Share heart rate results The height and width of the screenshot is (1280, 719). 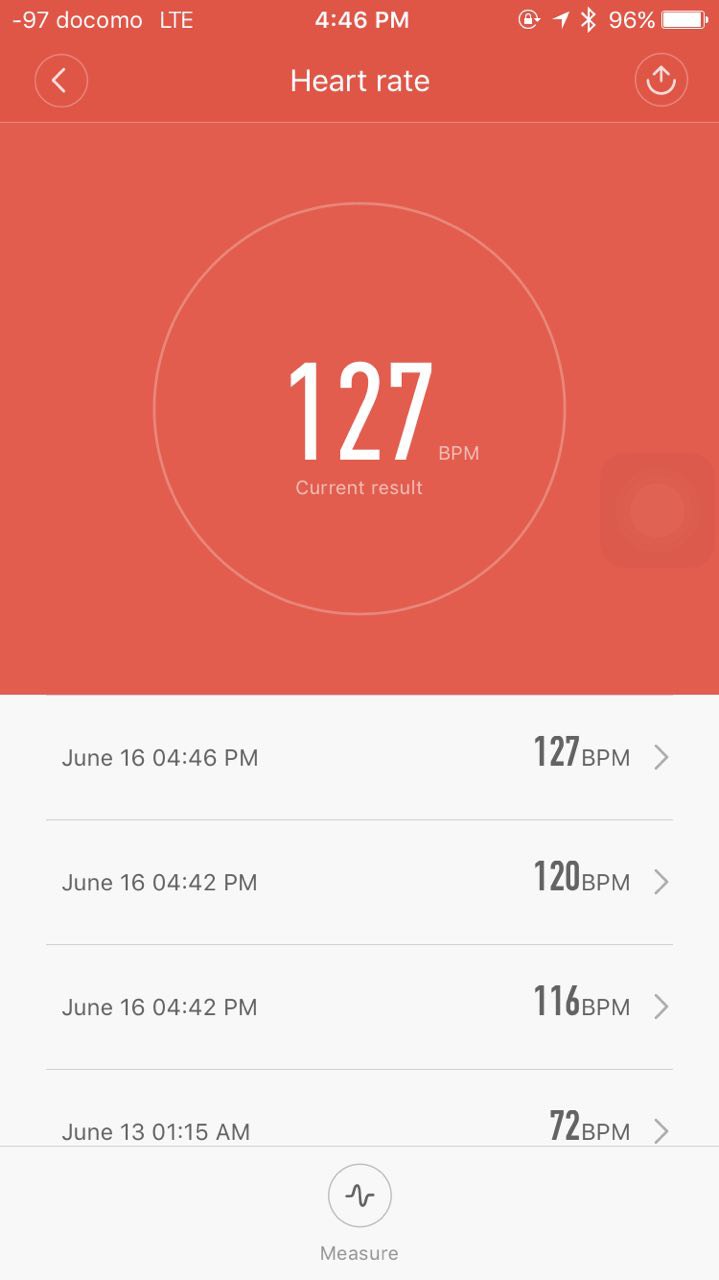(x=661, y=80)
